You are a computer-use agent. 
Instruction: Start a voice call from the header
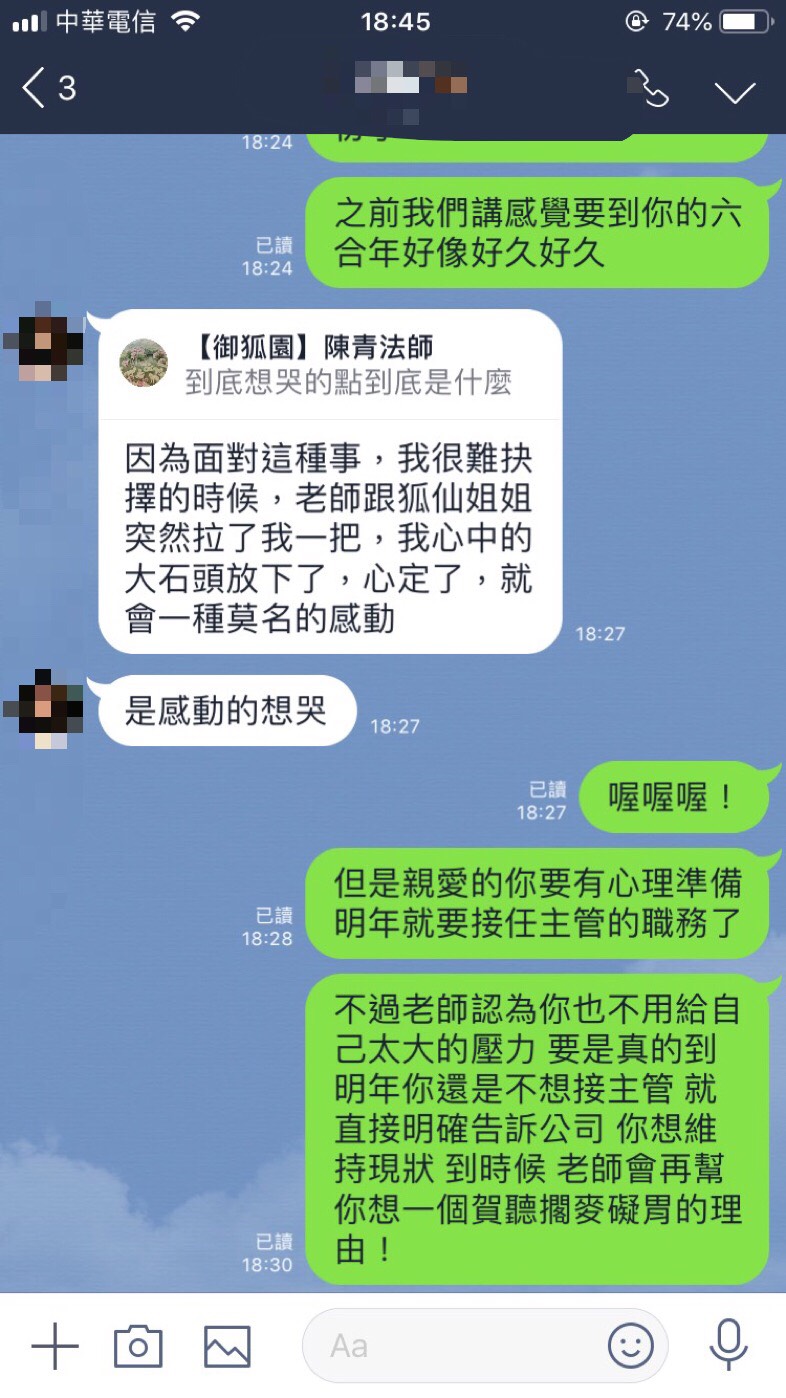[652, 89]
